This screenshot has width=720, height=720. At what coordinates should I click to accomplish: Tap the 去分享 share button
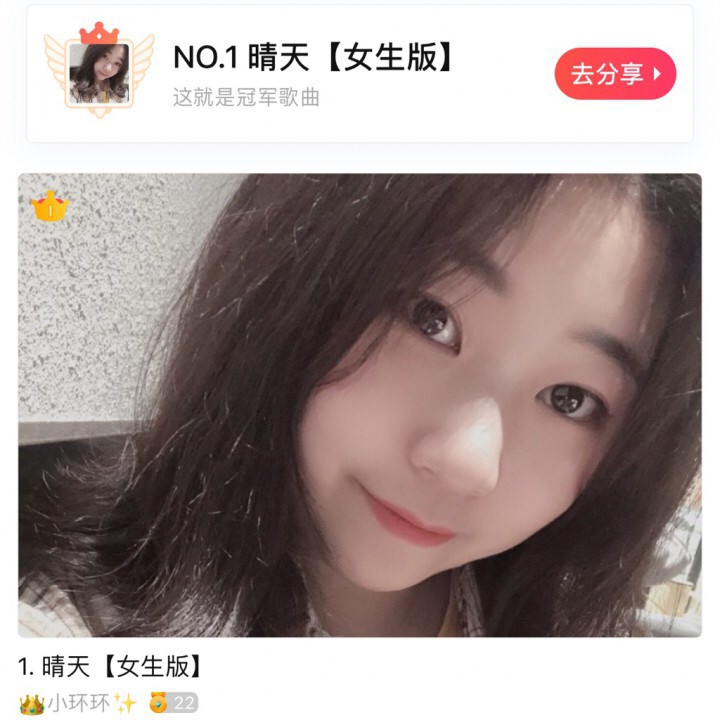pos(615,74)
